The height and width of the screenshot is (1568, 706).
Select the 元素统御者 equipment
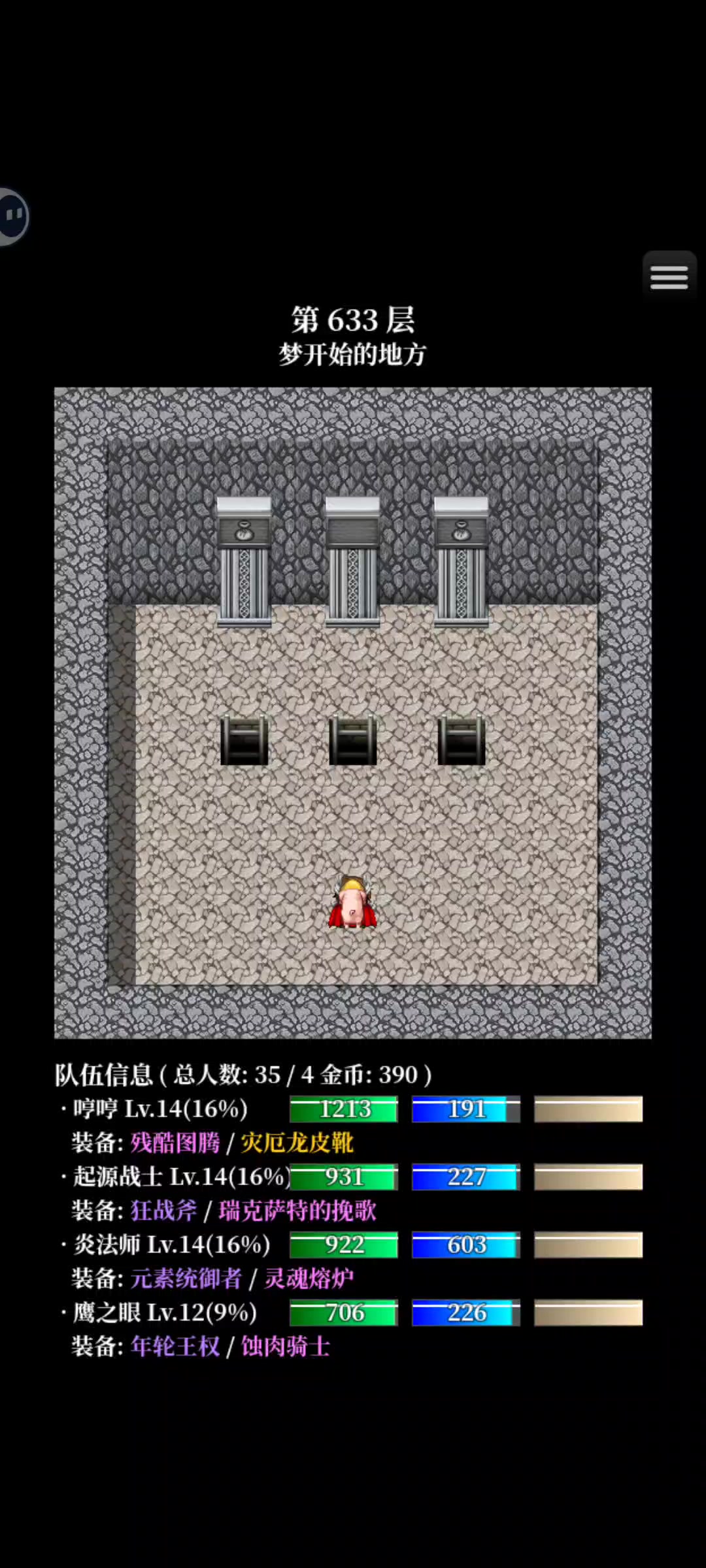point(186,1279)
